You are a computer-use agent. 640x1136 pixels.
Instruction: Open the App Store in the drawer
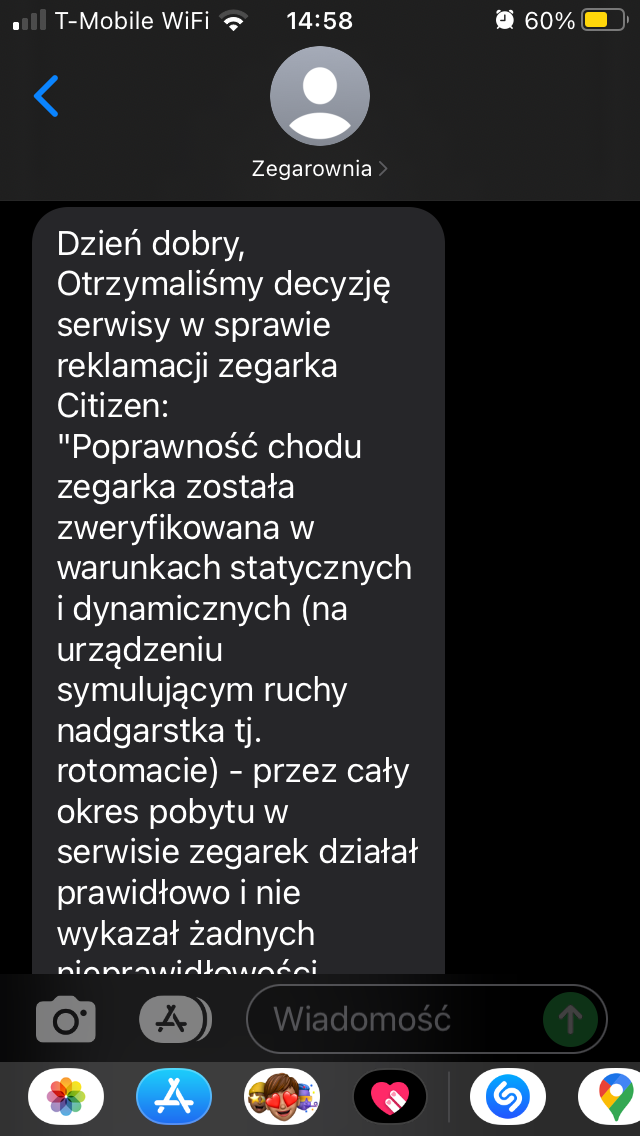[x=174, y=1096]
